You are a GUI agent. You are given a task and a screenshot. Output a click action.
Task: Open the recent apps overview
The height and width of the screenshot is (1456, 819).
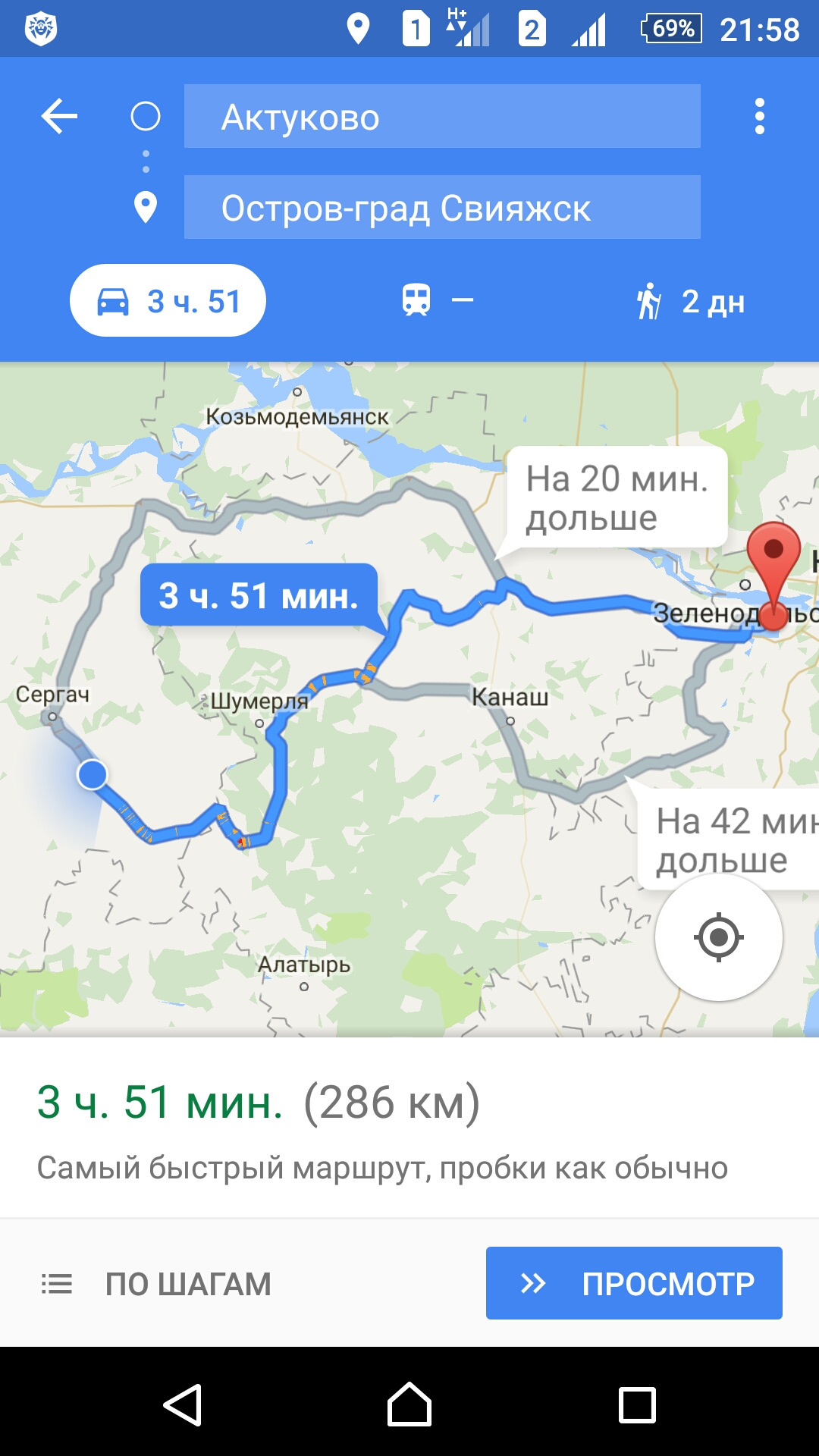[x=637, y=1405]
